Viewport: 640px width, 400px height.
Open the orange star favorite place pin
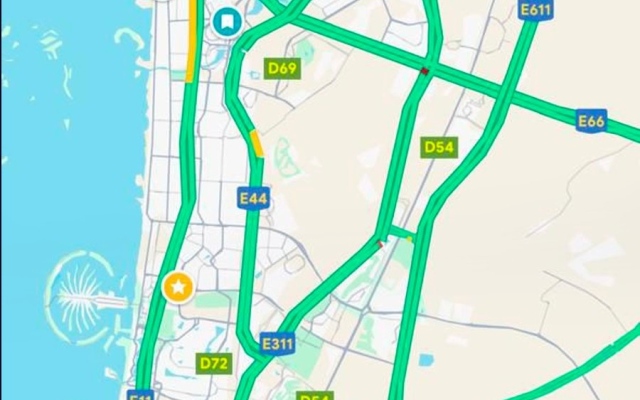tap(178, 288)
